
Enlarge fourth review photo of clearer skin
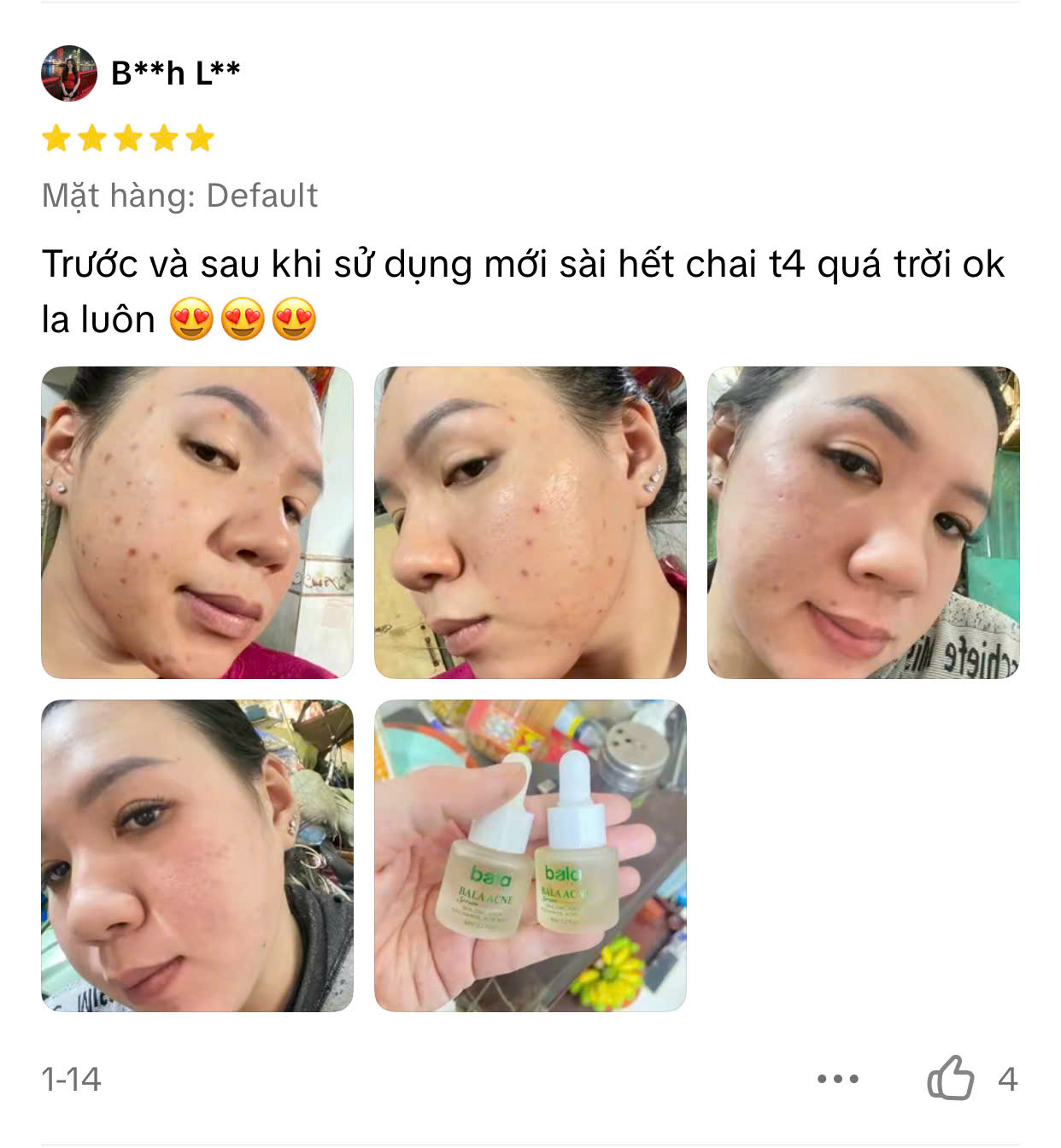(x=197, y=856)
